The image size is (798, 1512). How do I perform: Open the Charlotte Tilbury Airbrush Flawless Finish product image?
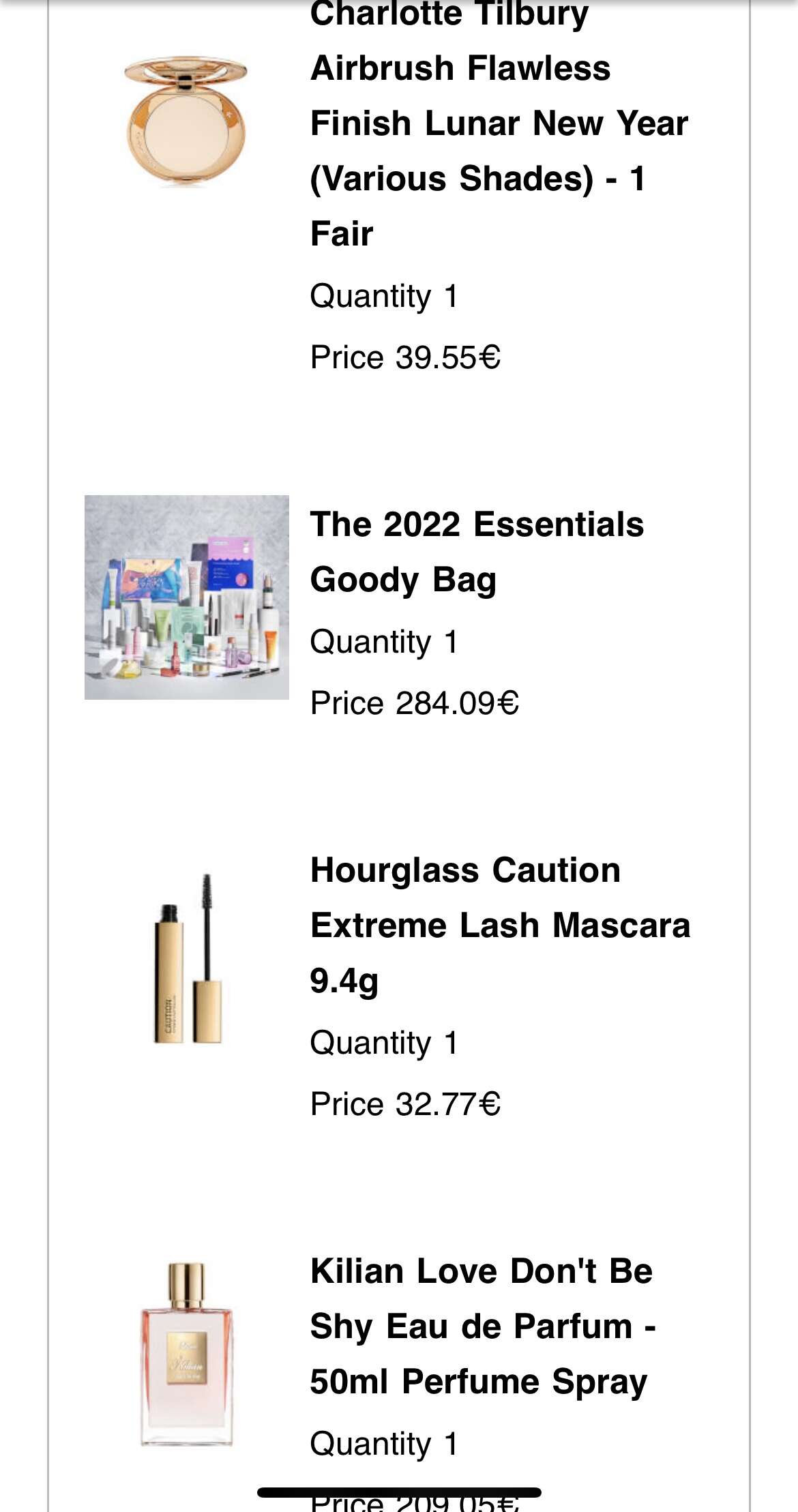pos(186,121)
